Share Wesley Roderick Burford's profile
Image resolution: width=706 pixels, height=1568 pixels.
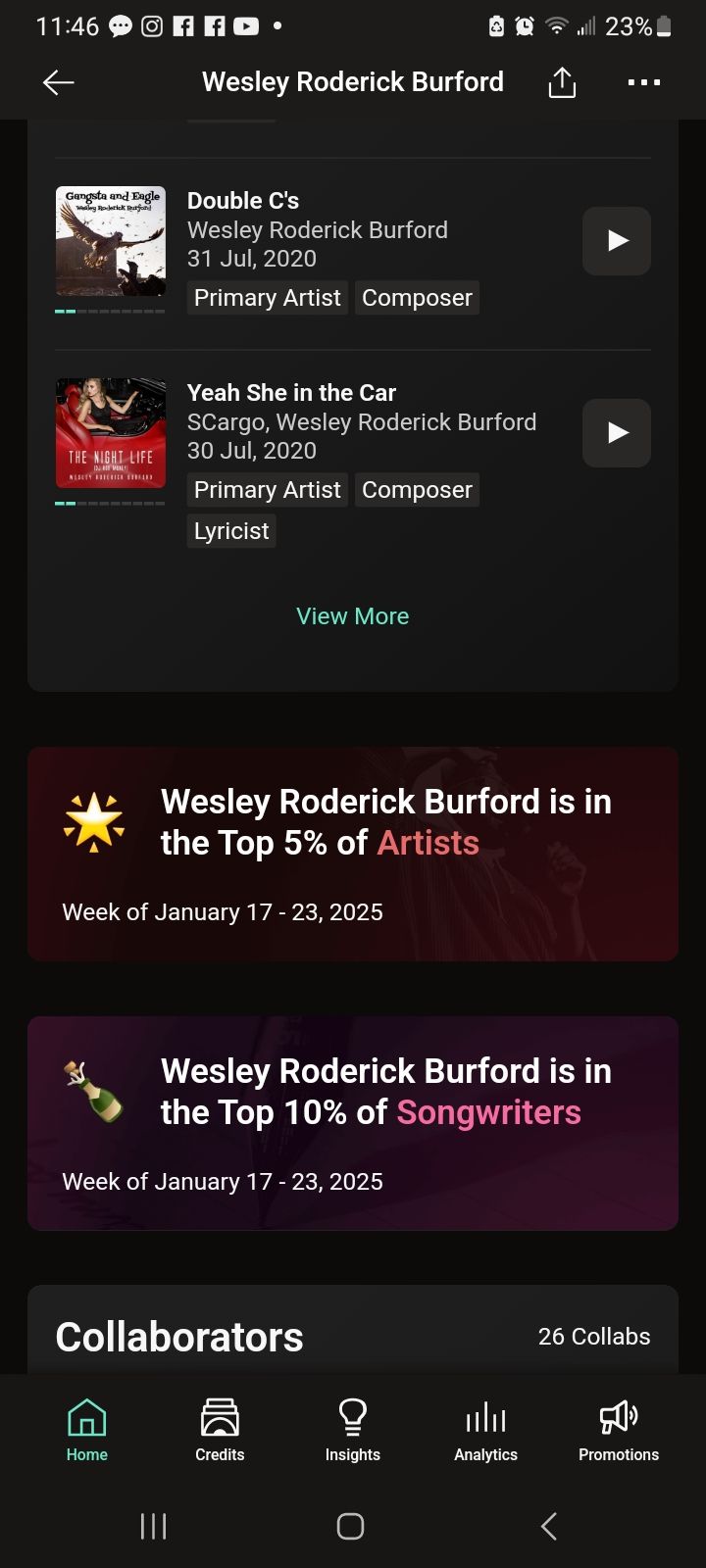point(562,82)
